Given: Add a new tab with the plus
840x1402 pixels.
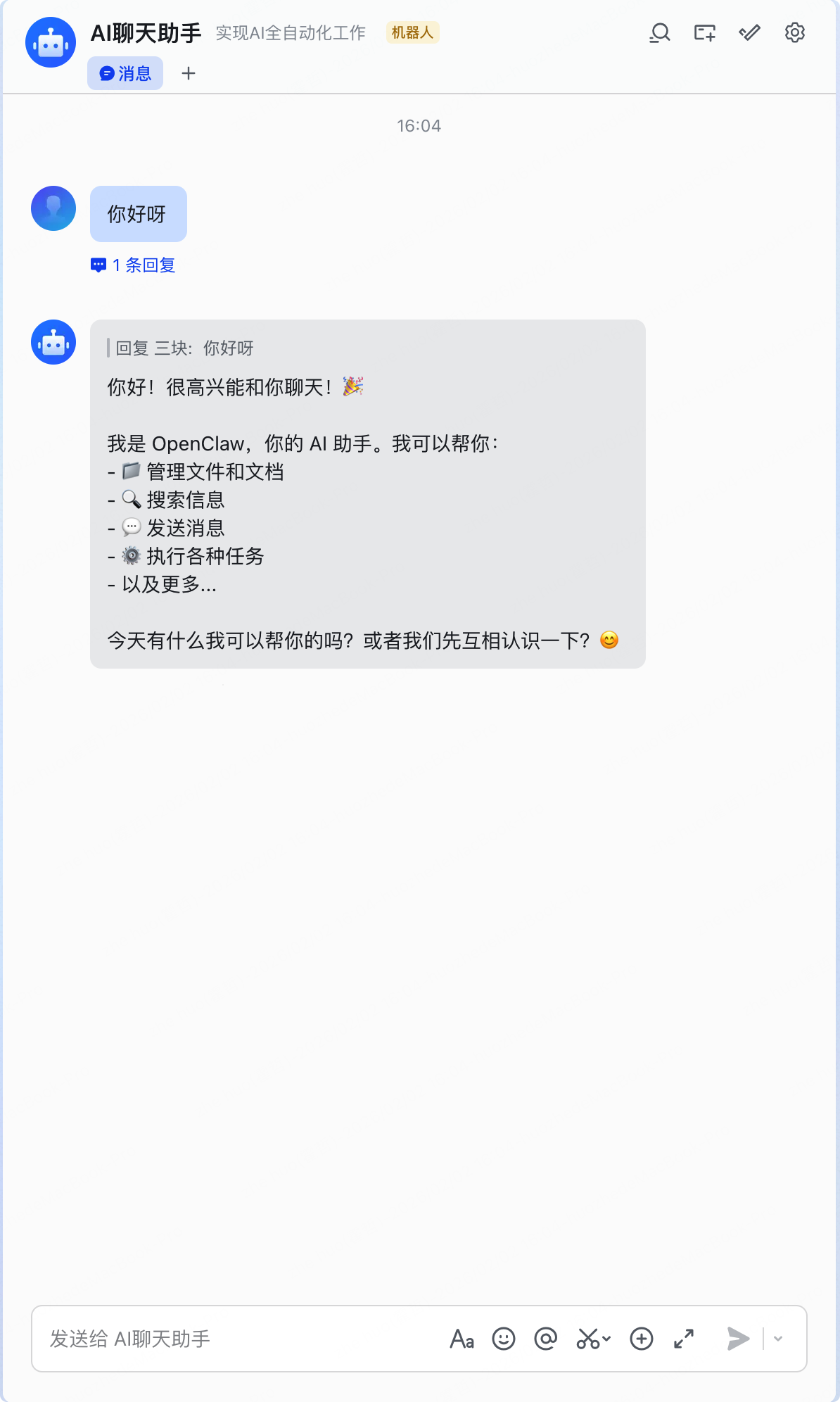Looking at the screenshot, I should [x=189, y=73].
